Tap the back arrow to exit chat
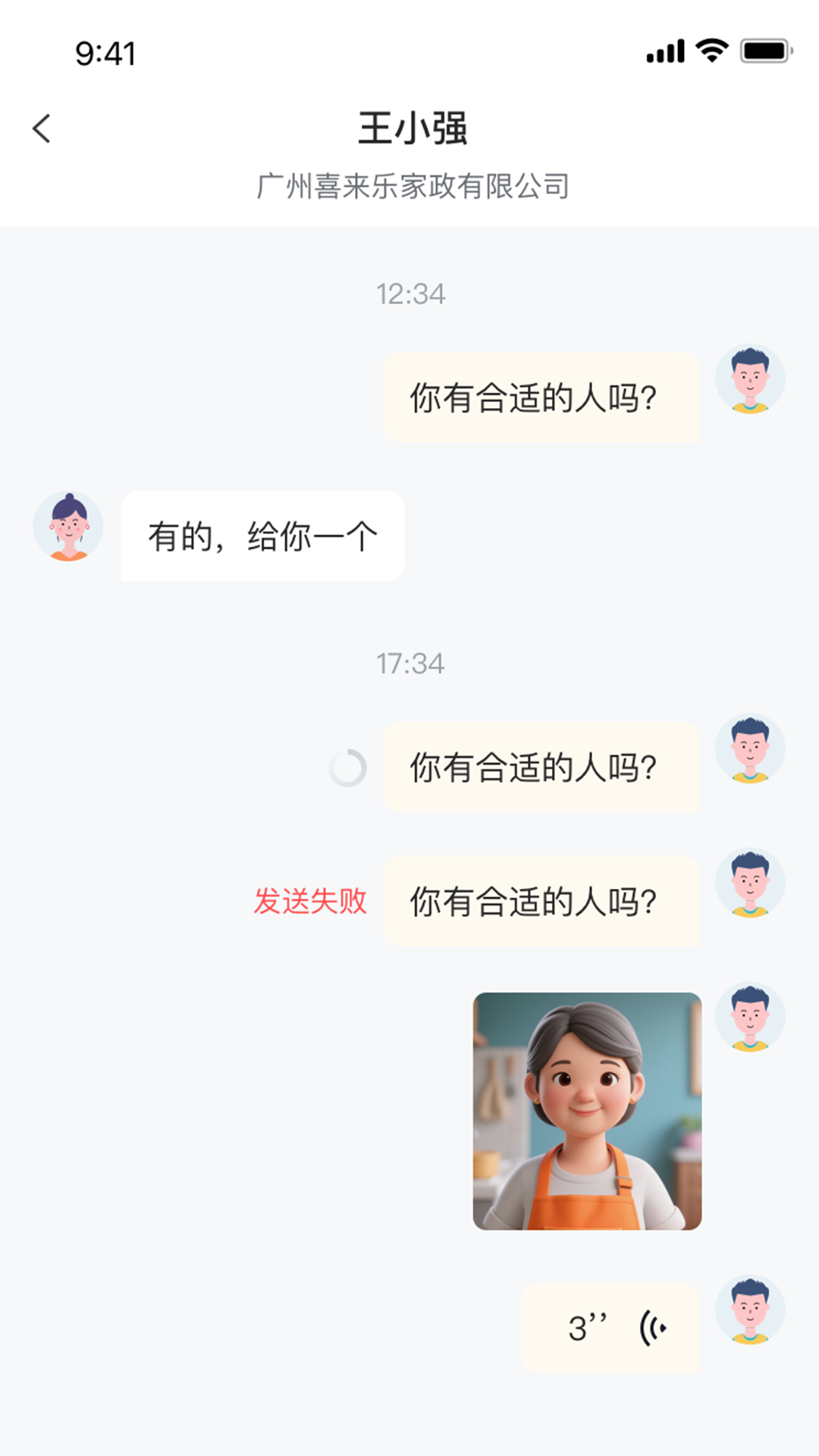The width and height of the screenshot is (819, 1456). click(x=42, y=129)
